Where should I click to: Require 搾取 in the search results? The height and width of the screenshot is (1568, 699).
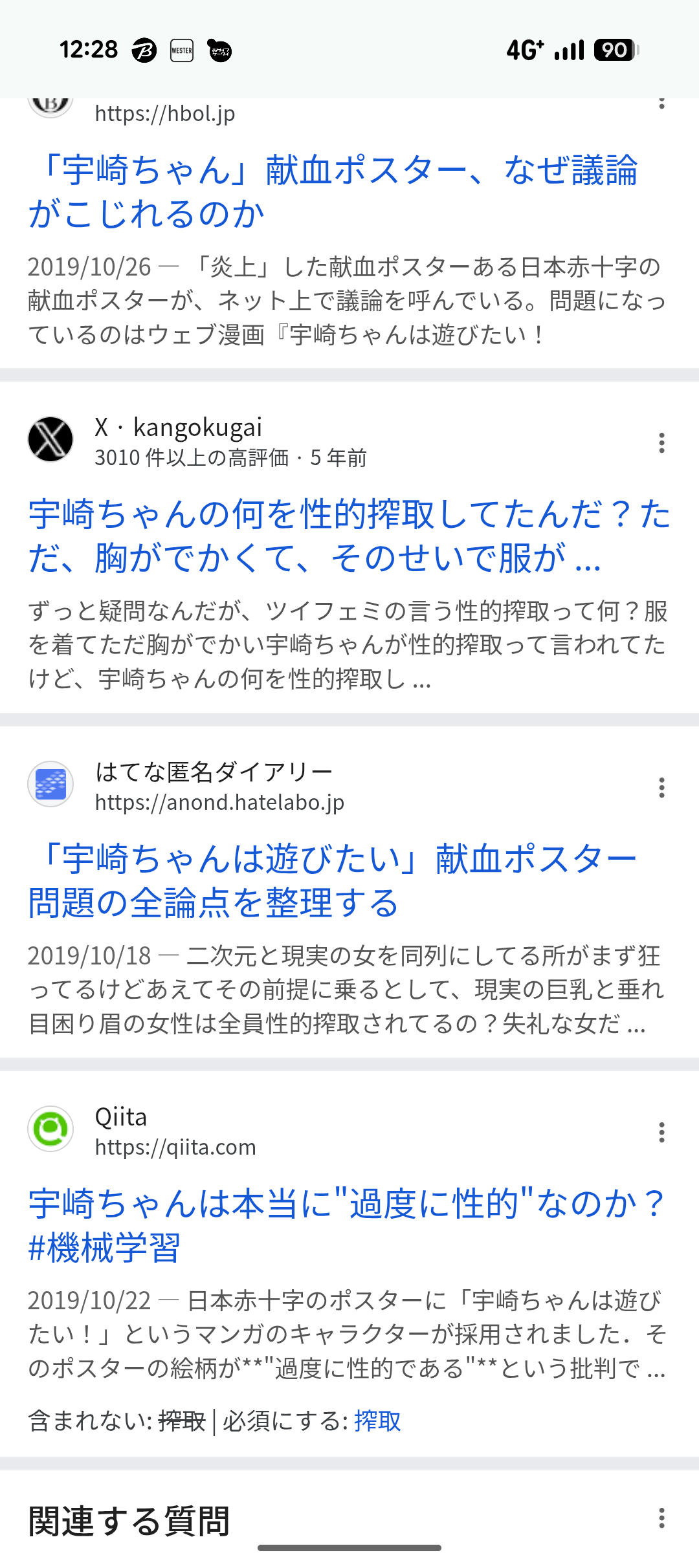(x=377, y=1421)
